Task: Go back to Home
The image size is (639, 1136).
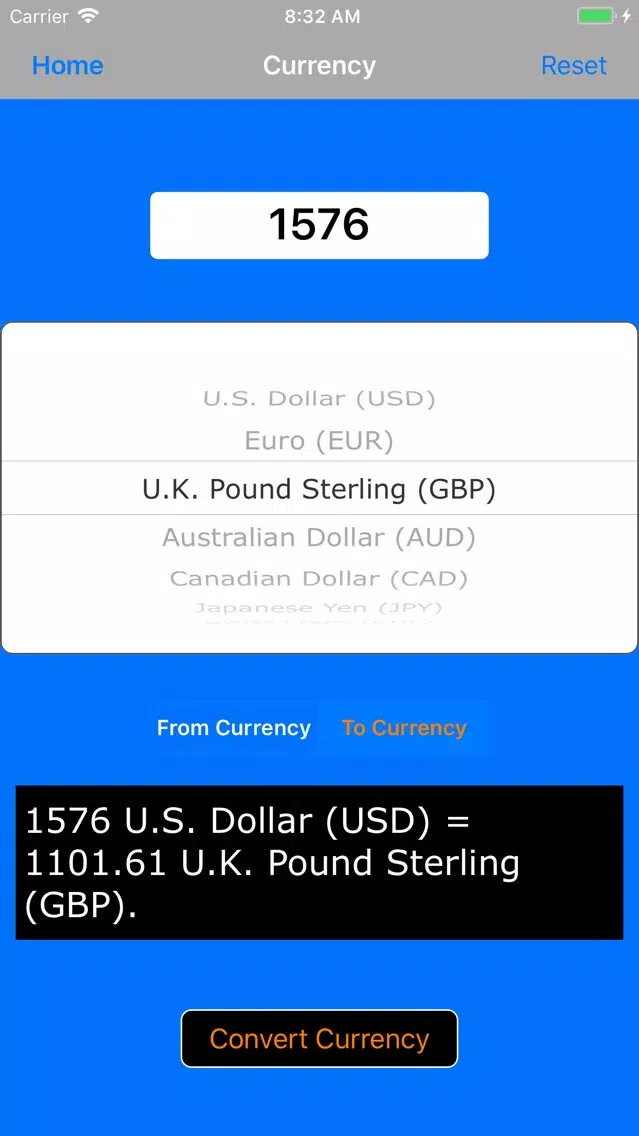Action: [x=67, y=65]
